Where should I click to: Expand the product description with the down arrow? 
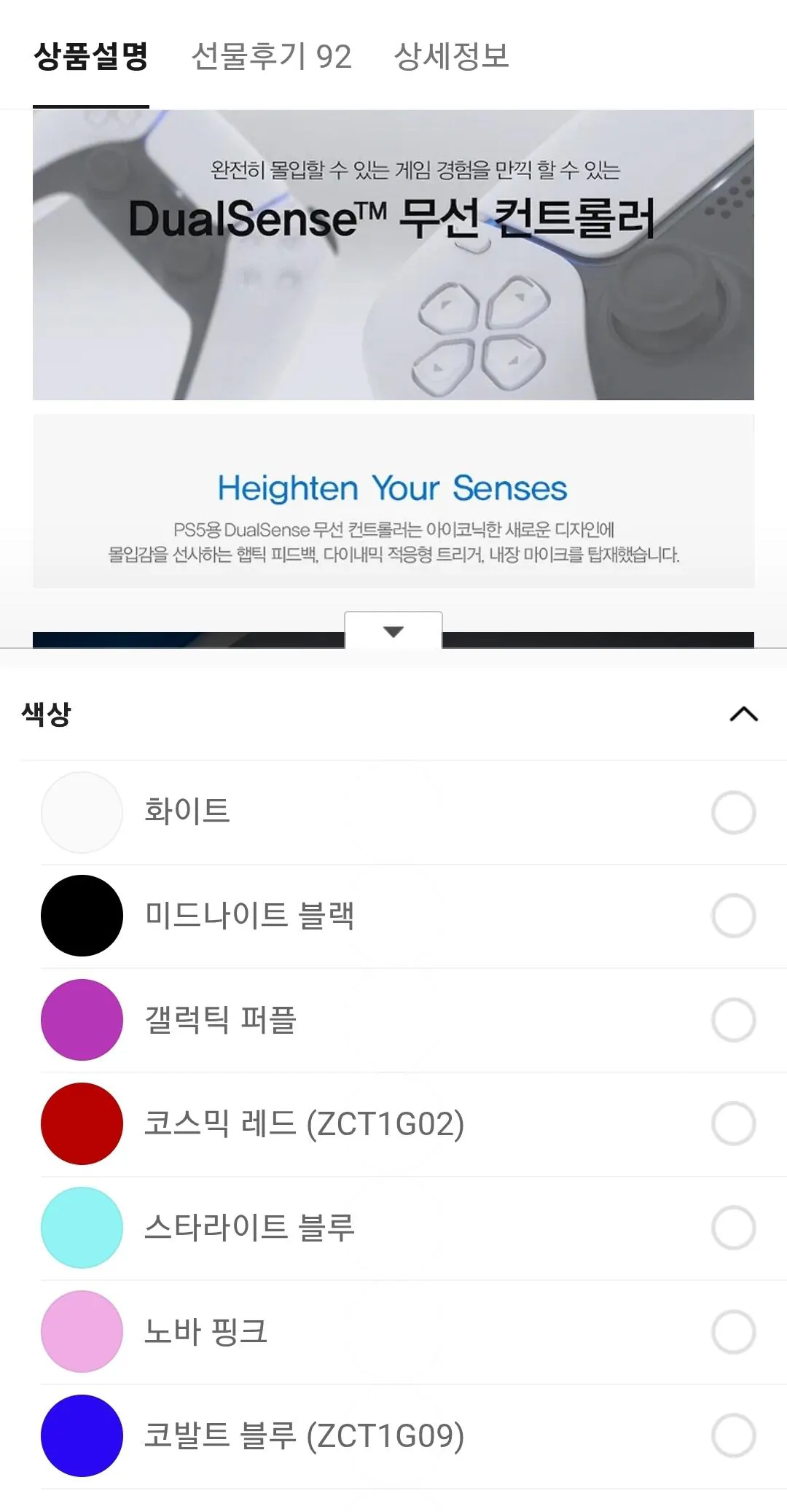393,631
